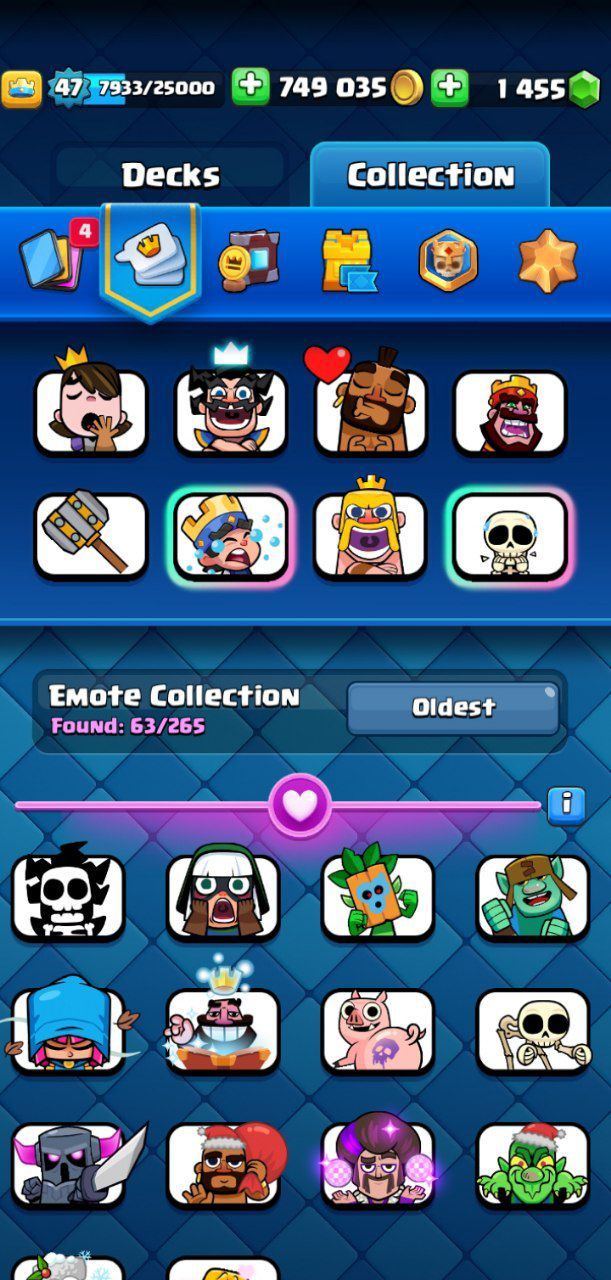Pick the green tree spirit emote
This screenshot has width=611, height=1280.
pyautogui.click(x=377, y=897)
